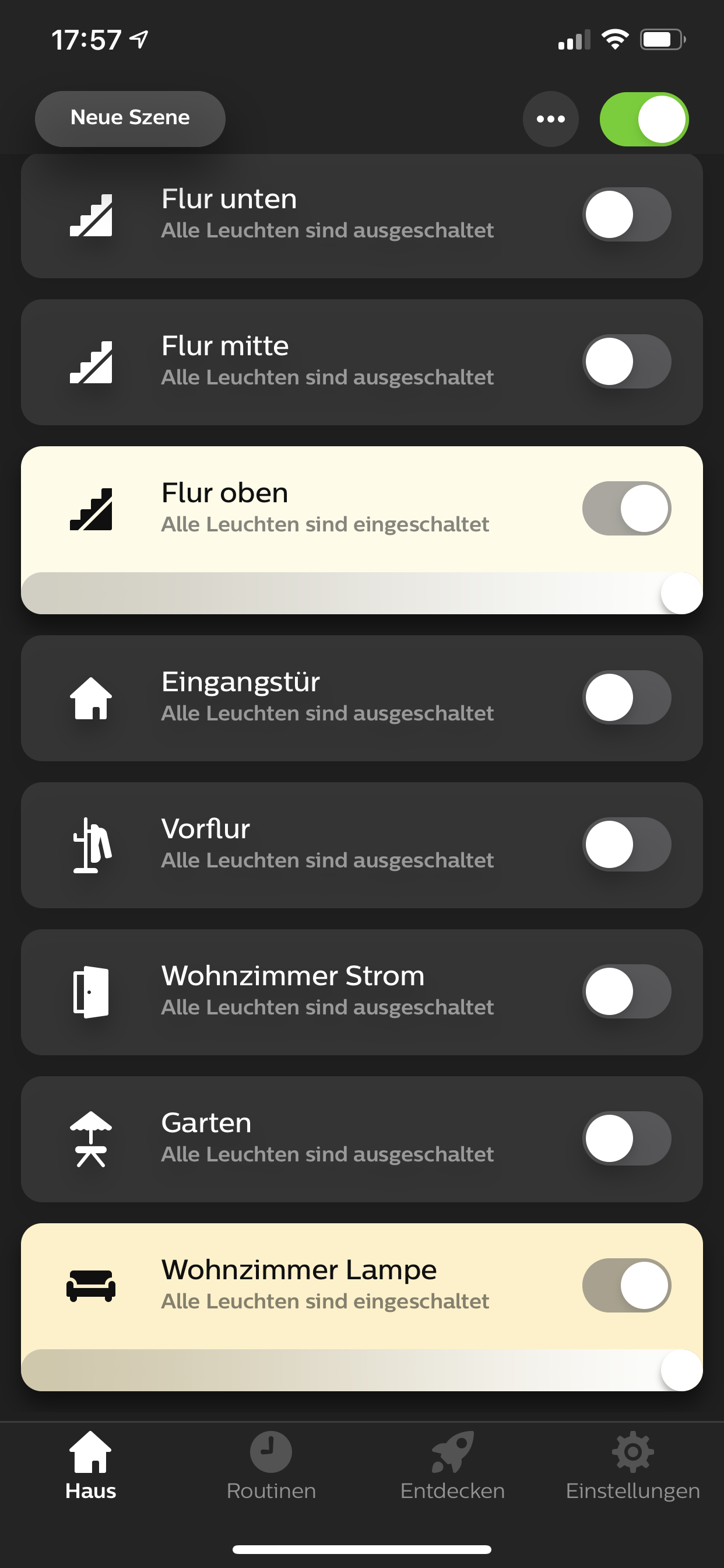Viewport: 724px width, 1568px height.
Task: Toggle the Eingangstür lights on
Action: [x=626, y=698]
